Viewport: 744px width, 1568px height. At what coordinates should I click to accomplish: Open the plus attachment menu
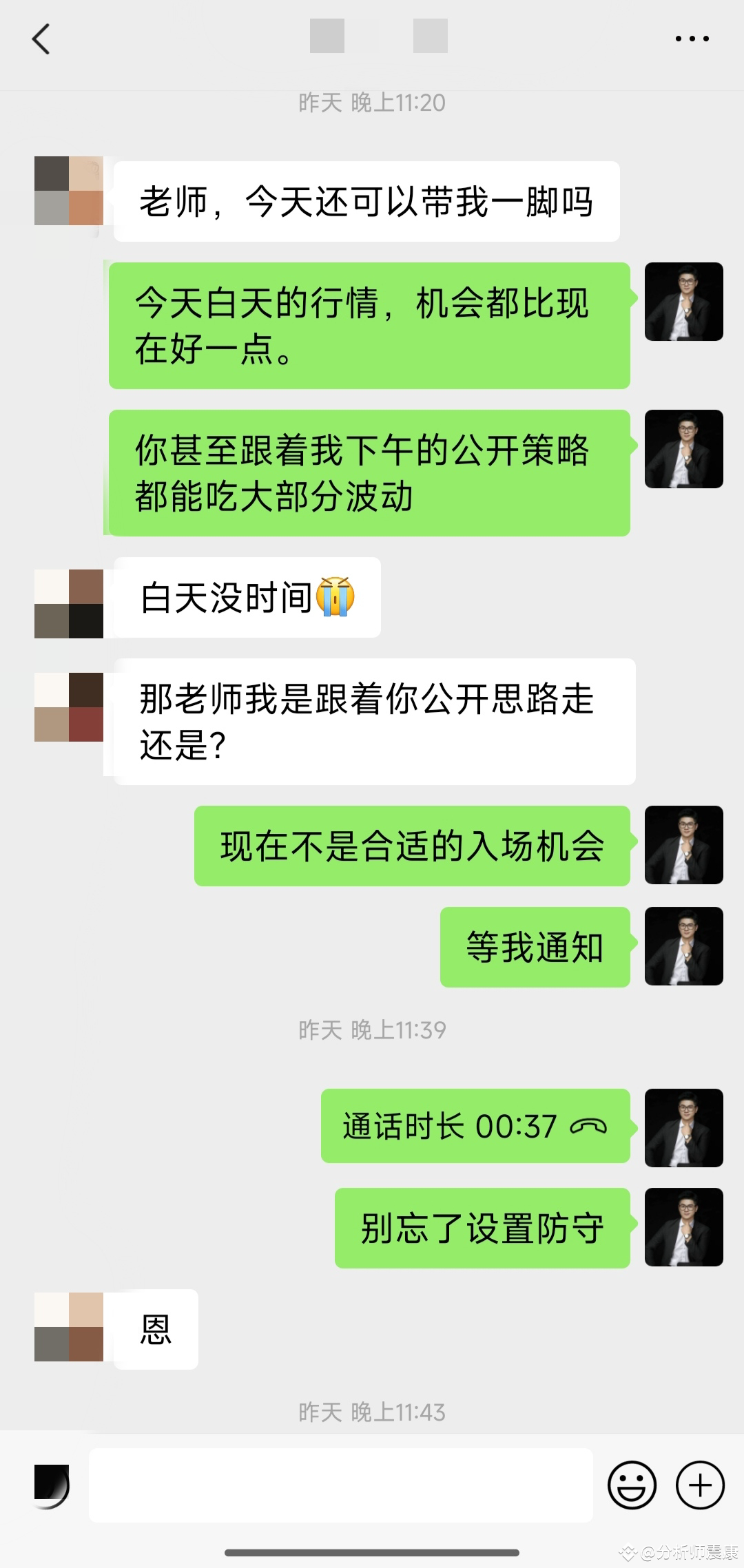[700, 1485]
